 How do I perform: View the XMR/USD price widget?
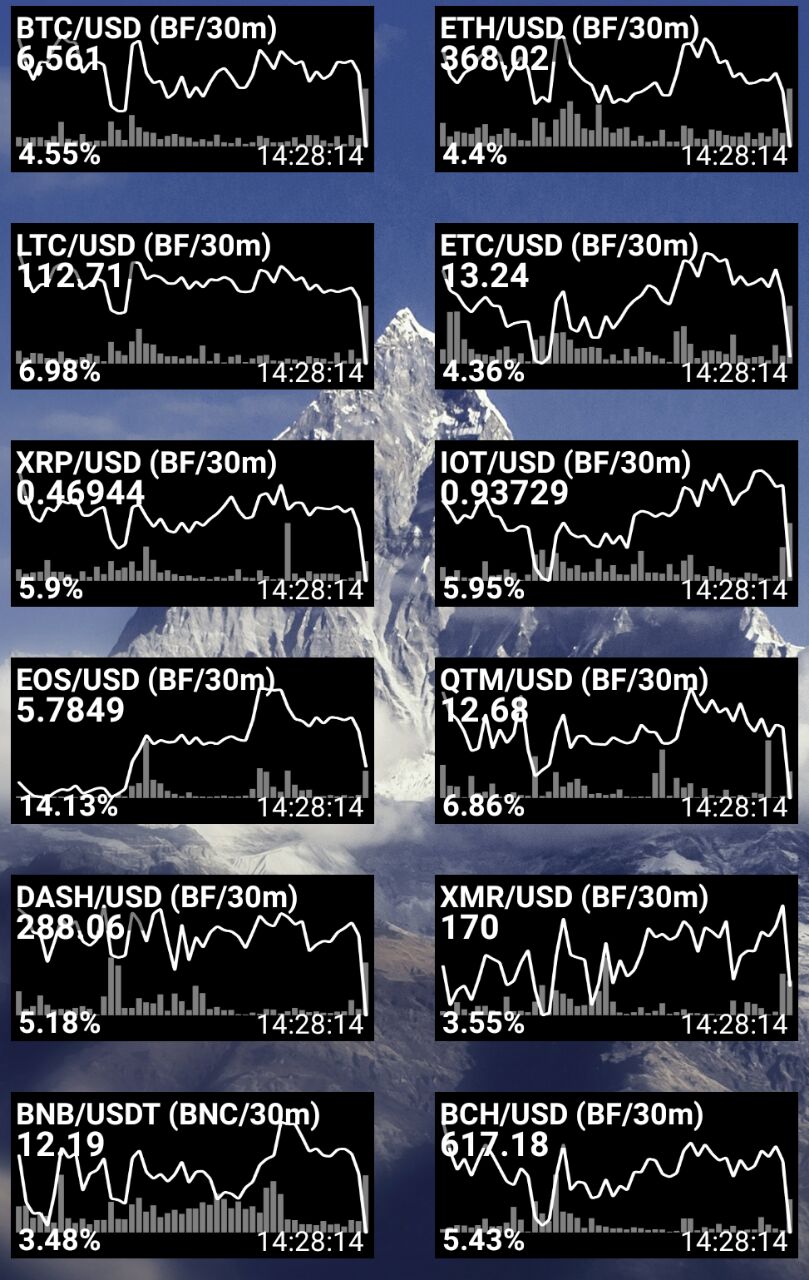pyautogui.click(x=616, y=957)
